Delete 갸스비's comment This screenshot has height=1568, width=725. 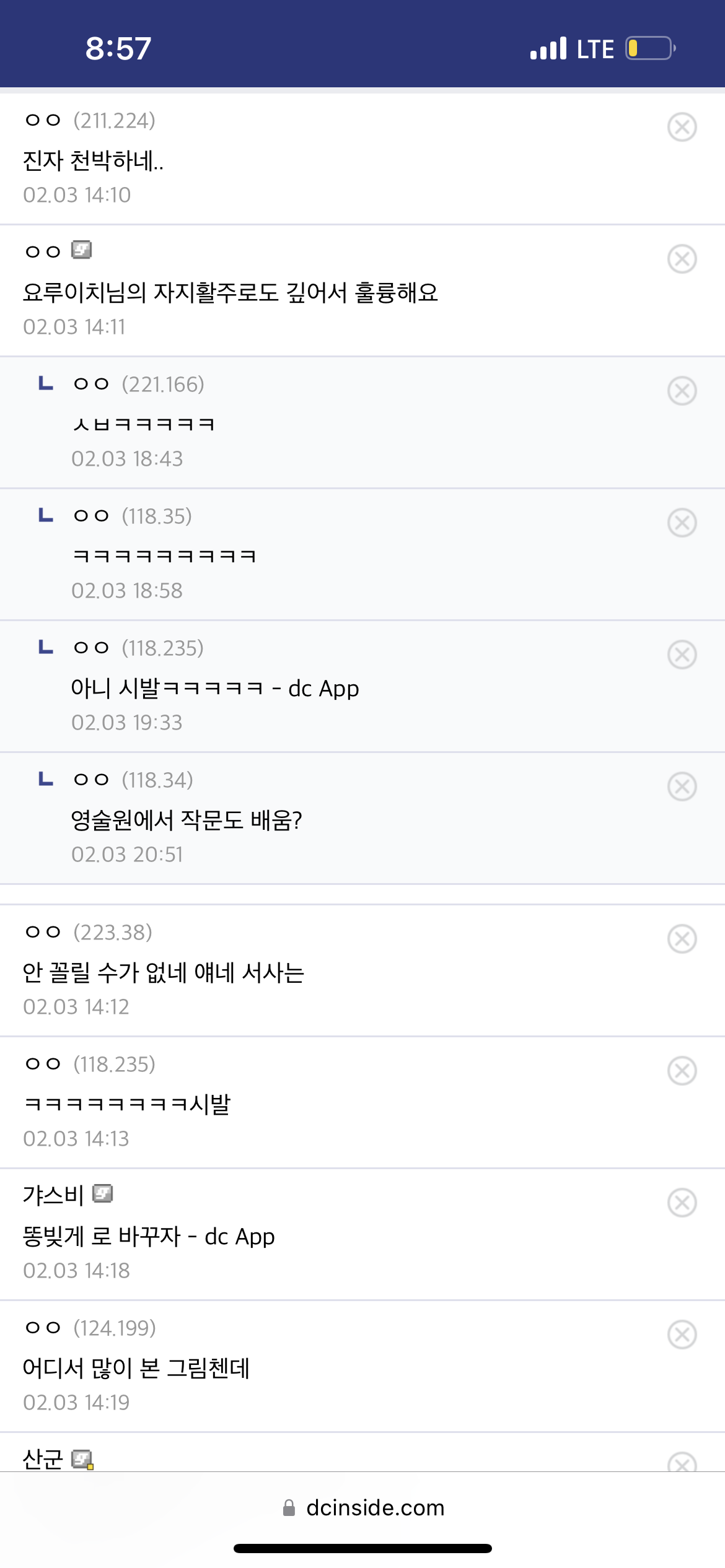point(682,1203)
